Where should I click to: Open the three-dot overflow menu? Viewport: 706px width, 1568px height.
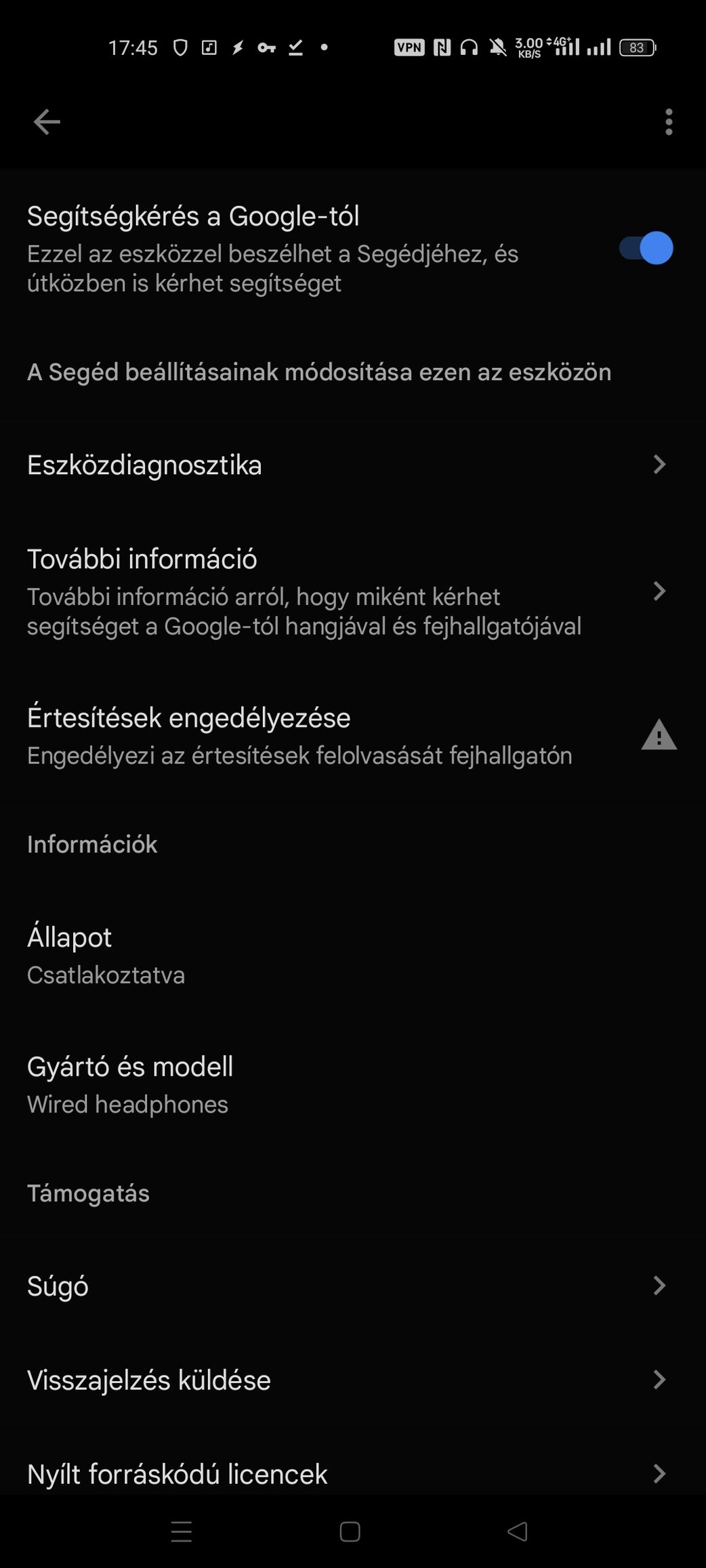(669, 122)
